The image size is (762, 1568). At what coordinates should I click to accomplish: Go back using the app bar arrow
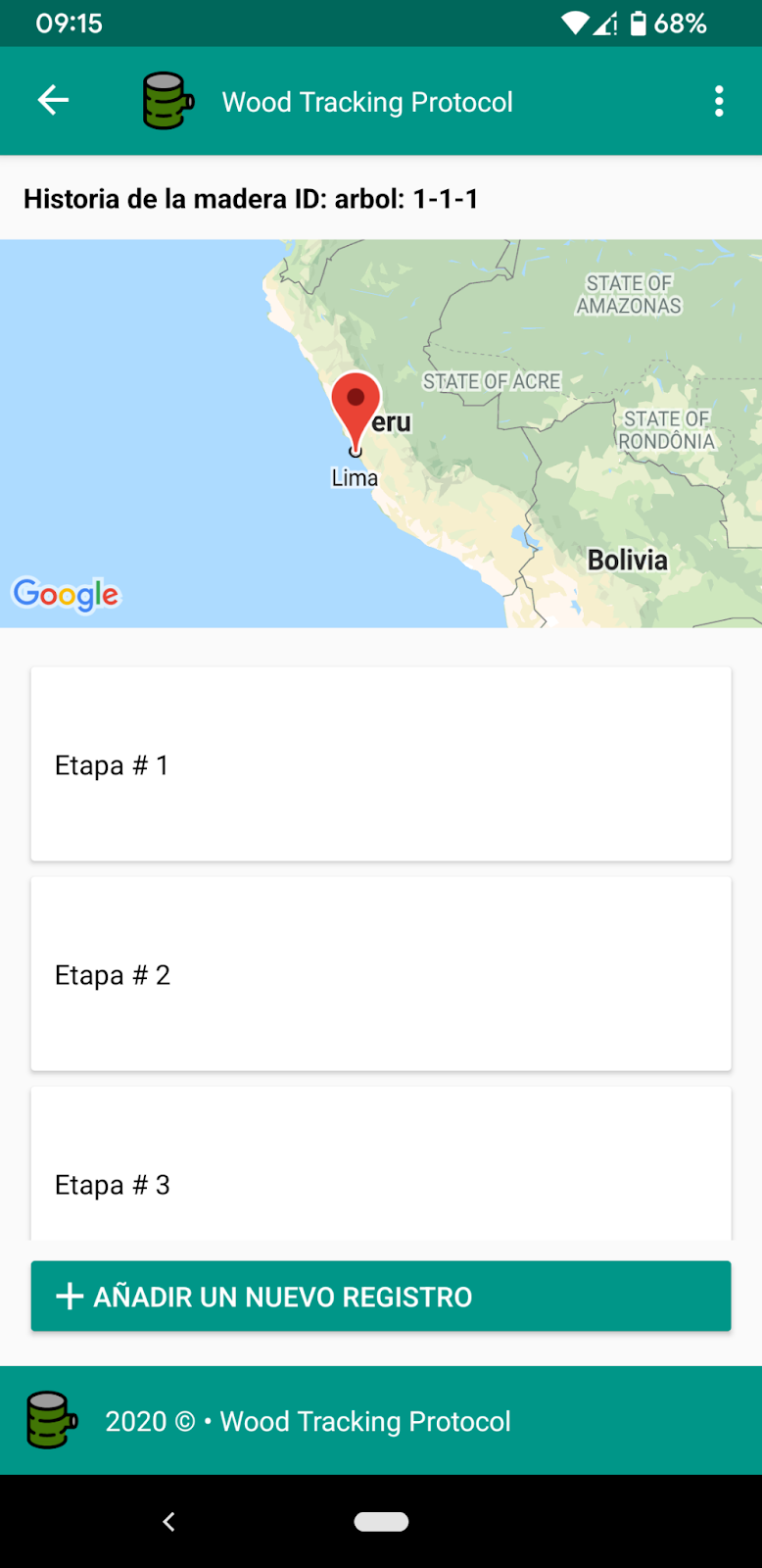53,100
